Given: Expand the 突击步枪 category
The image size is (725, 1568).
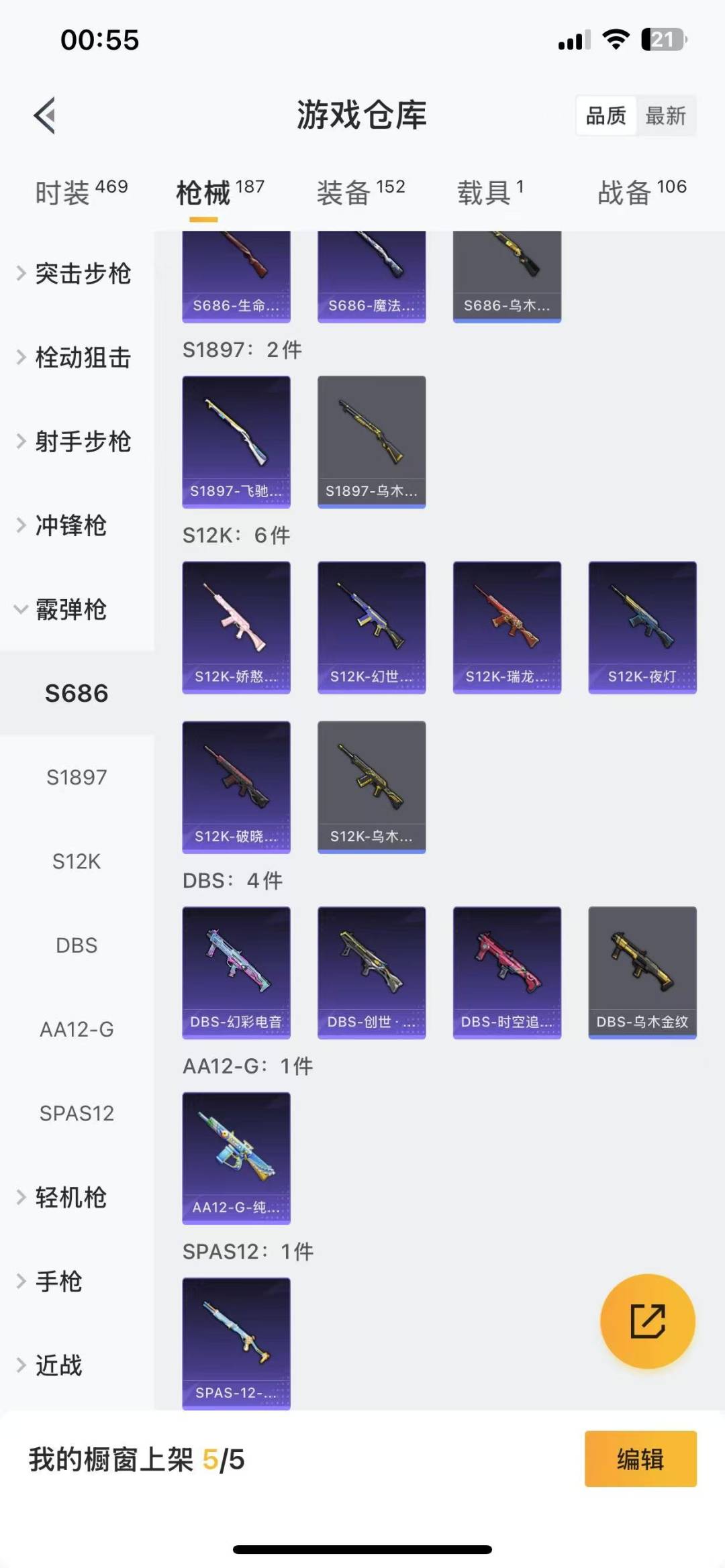Looking at the screenshot, I should (75, 274).
